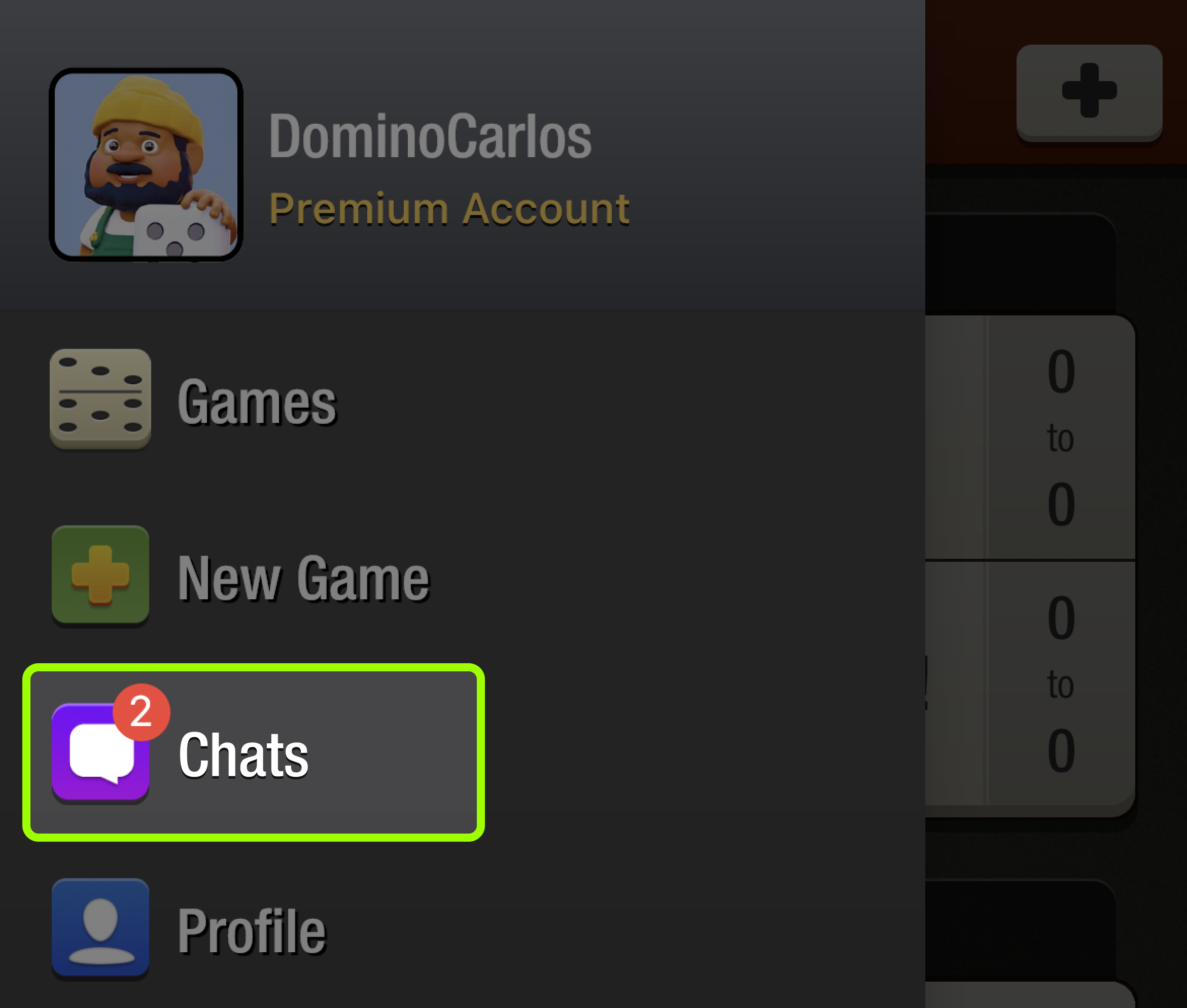
Task: Go to the Games section
Action: [x=194, y=400]
